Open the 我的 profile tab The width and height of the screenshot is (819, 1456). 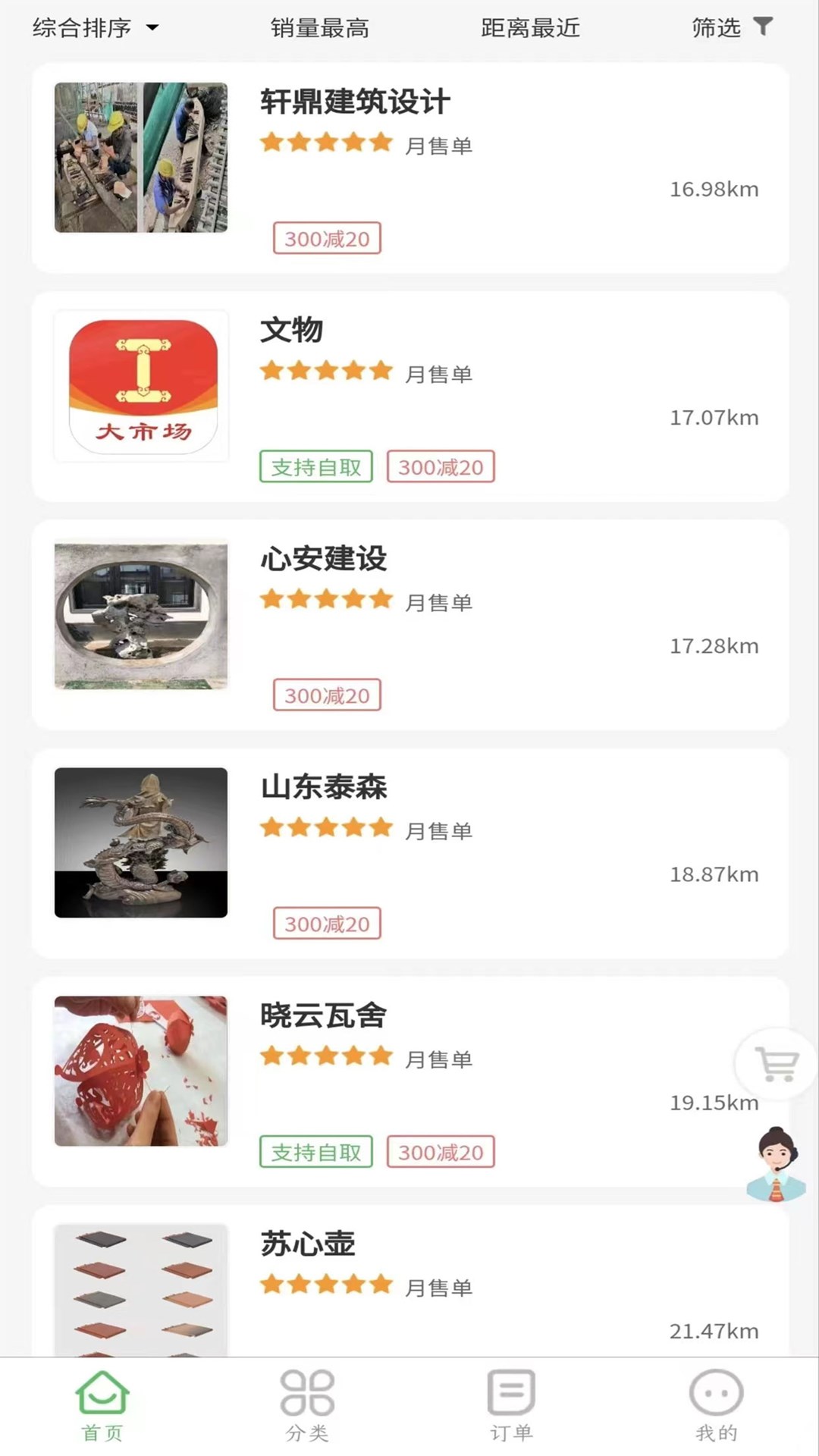716,1405
